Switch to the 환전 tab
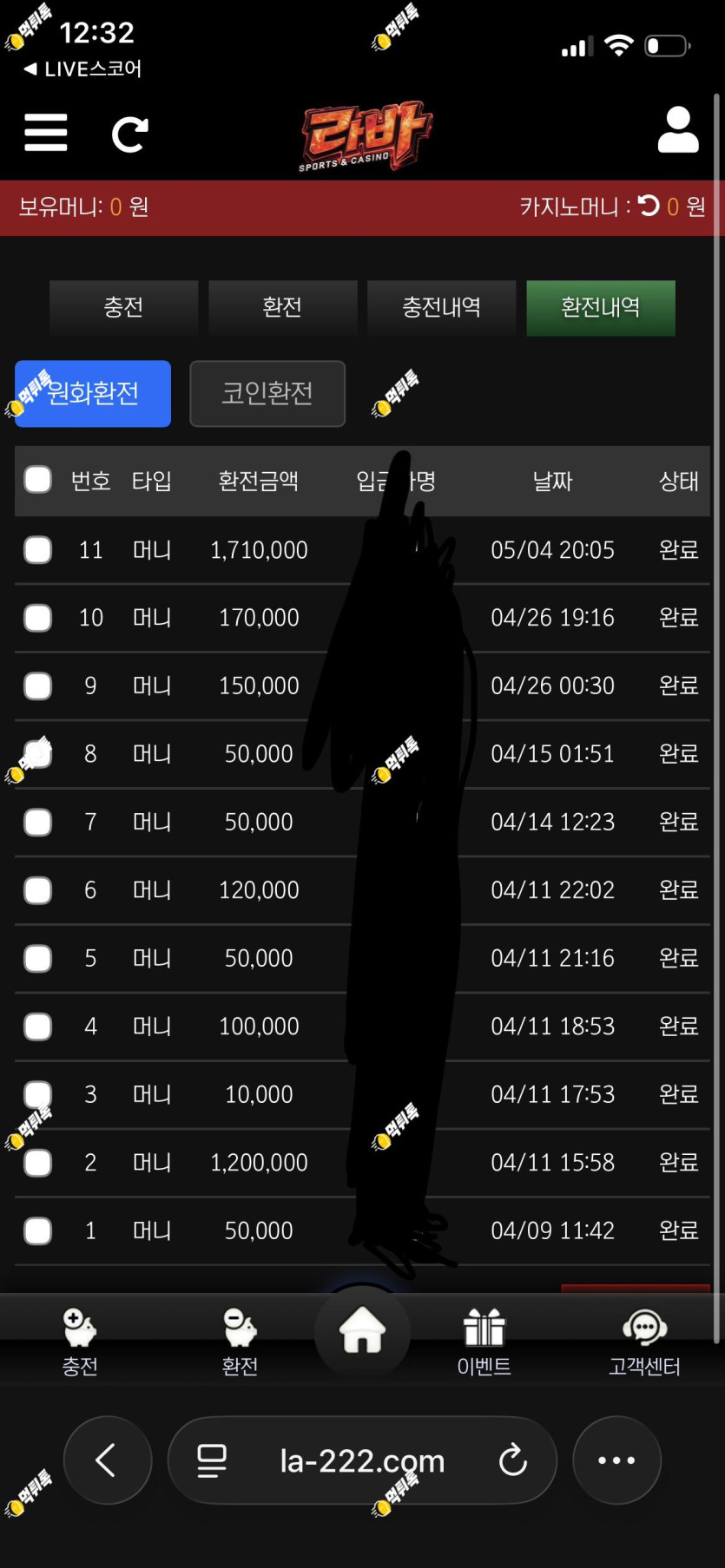 pos(282,307)
